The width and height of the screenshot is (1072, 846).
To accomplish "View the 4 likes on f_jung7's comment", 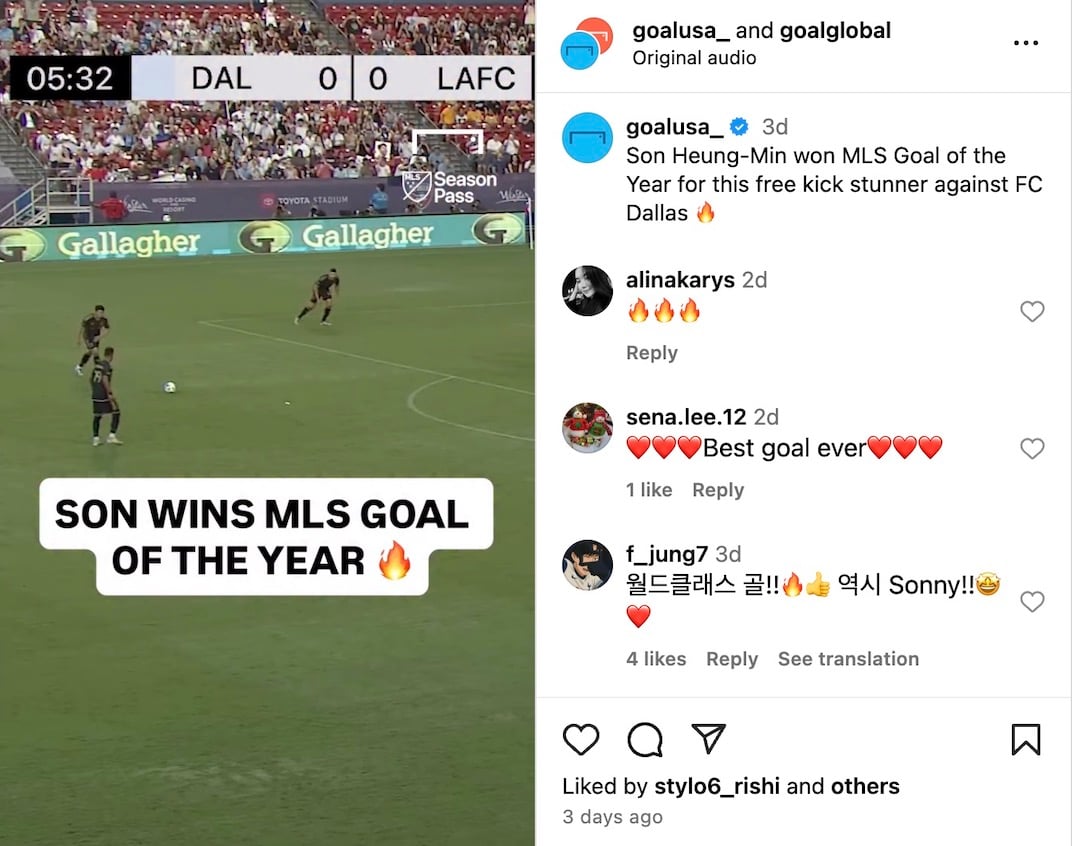I will 656,659.
